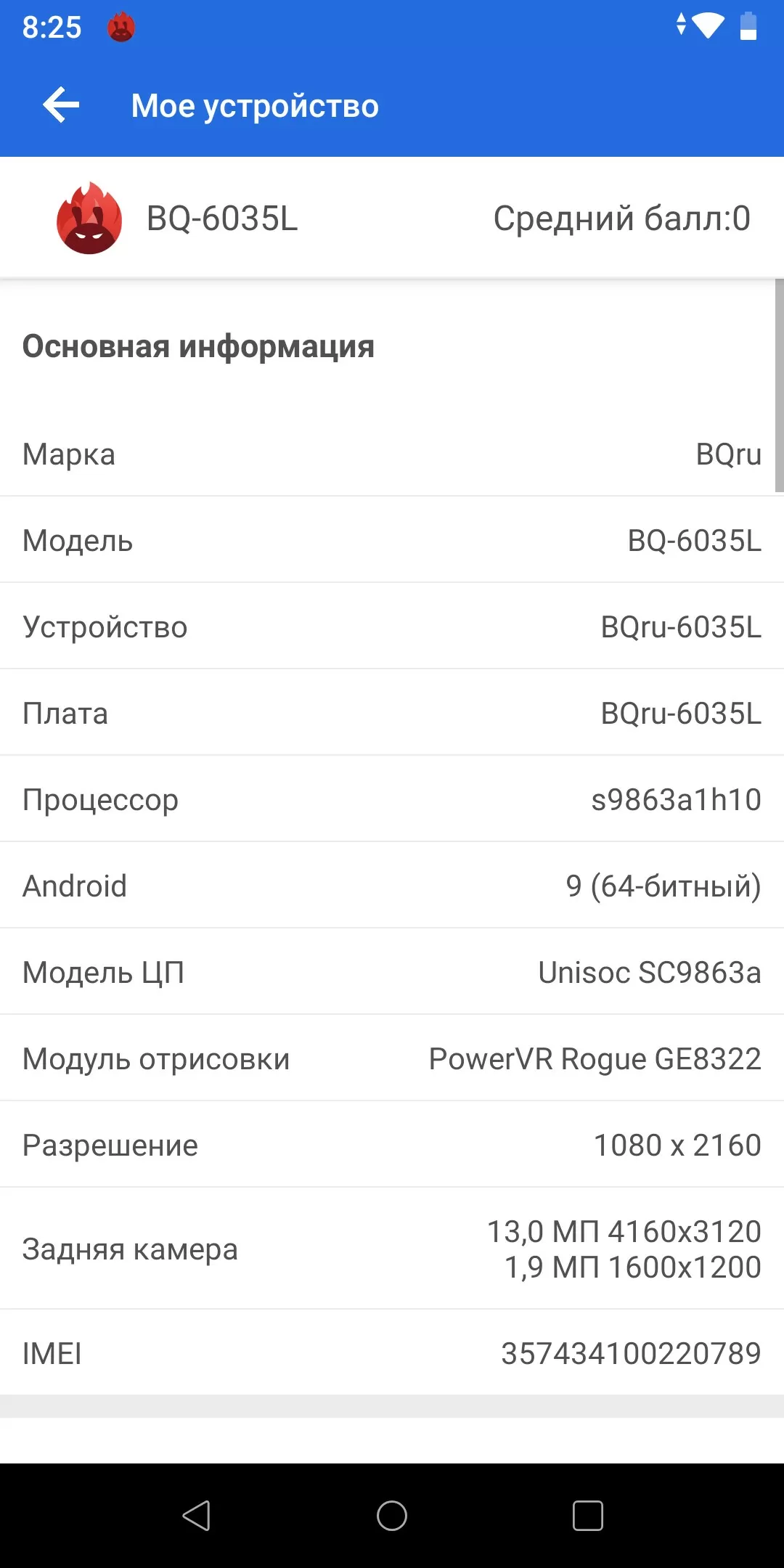784x1568 pixels.
Task: Go back using the app bar arrow
Action: pyautogui.click(x=61, y=105)
